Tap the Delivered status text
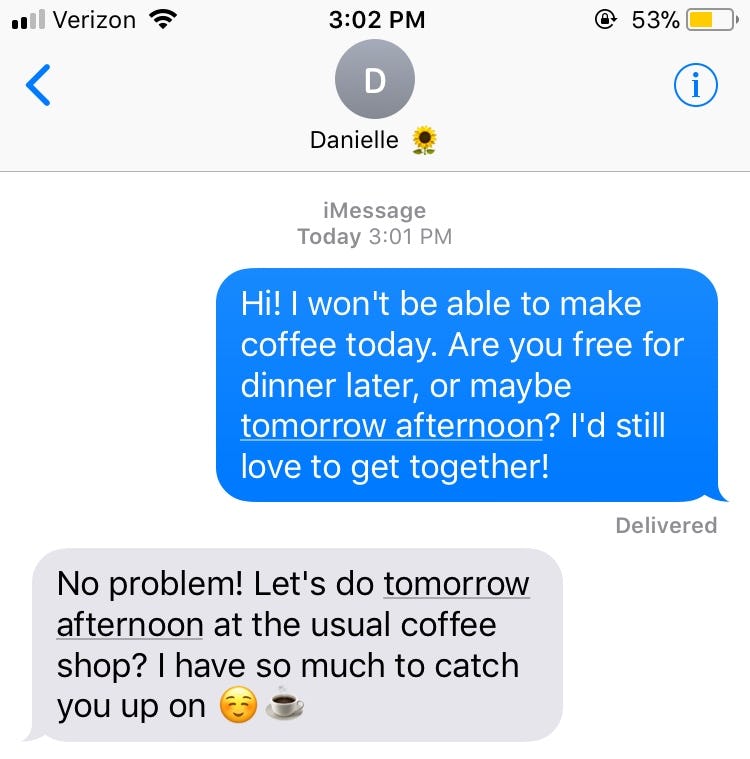Viewport: 750px width, 759px height. [x=666, y=525]
